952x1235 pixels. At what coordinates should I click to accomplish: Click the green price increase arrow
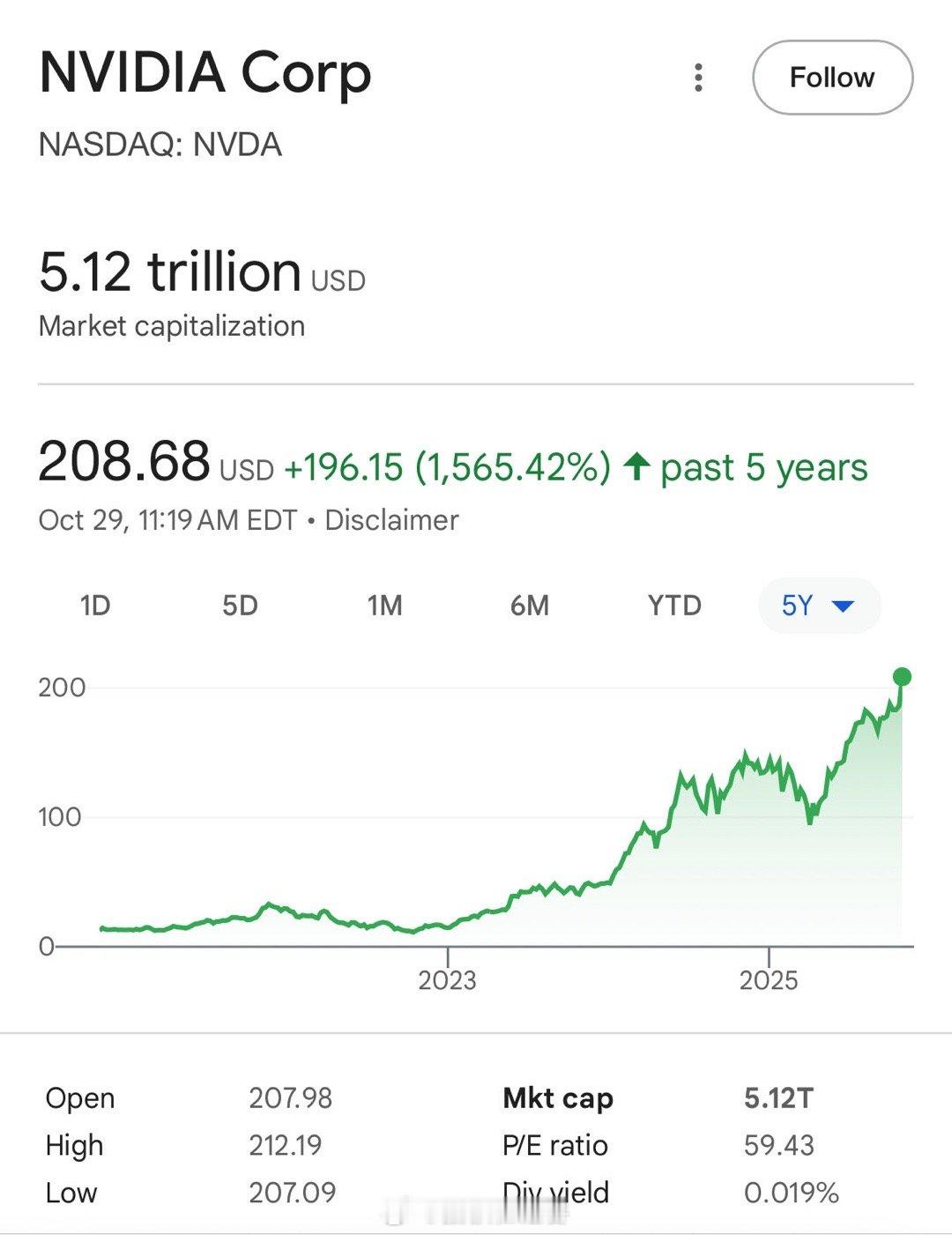click(636, 466)
